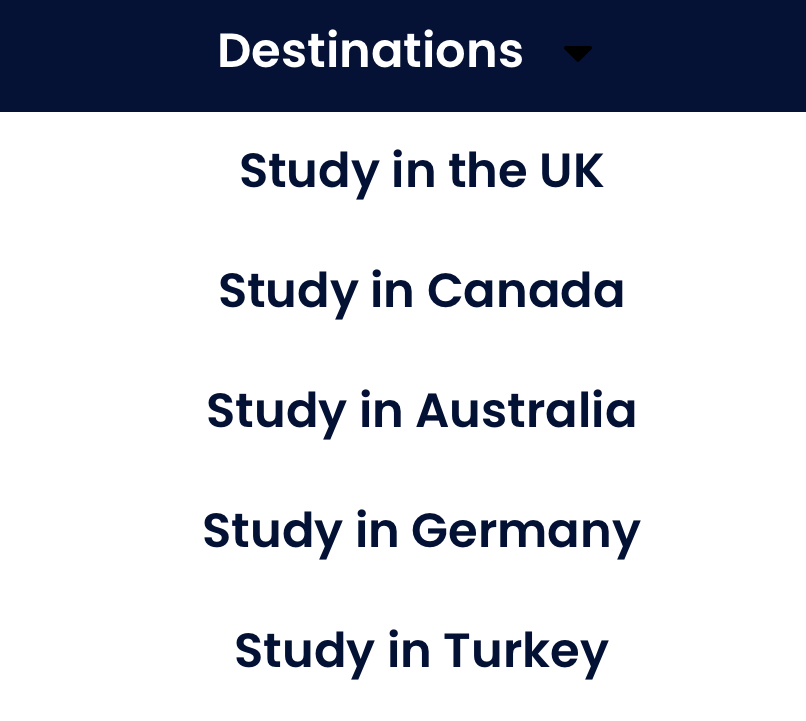Image resolution: width=806 pixels, height=721 pixels.
Task: Choose Study in Germany
Action: (421, 531)
